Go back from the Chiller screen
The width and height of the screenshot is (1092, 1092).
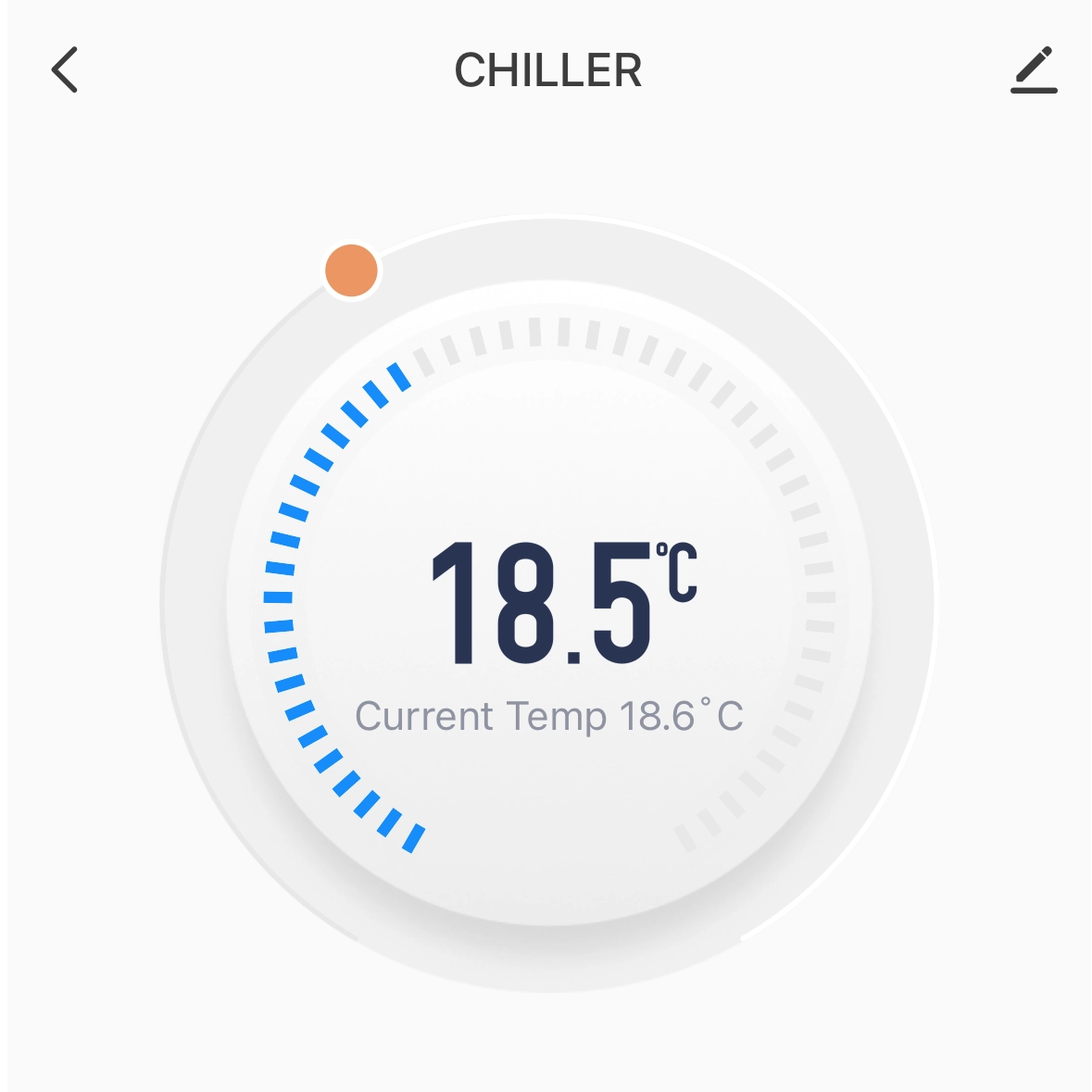click(65, 70)
